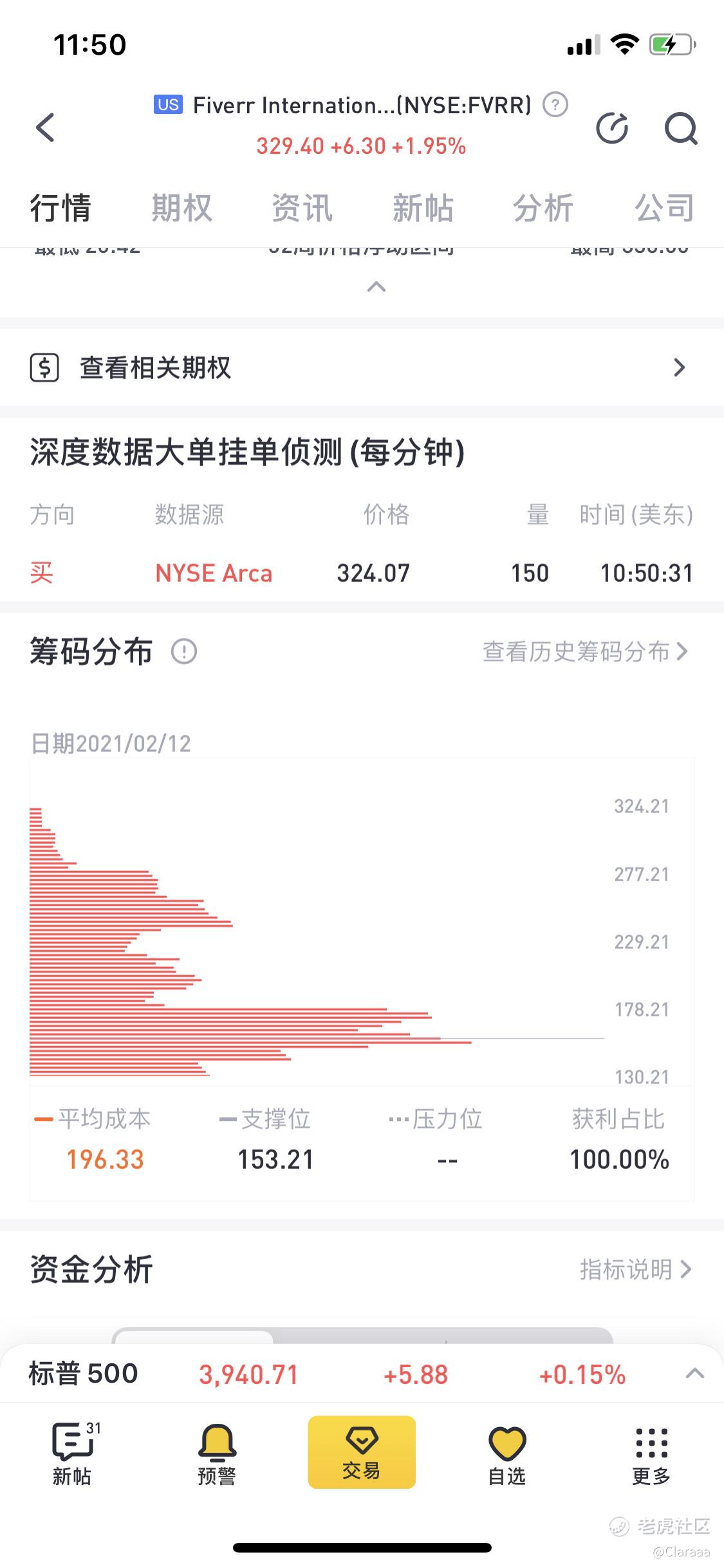Expand the 标普 500 index bar
This screenshot has height=1568, width=724.
(694, 1374)
